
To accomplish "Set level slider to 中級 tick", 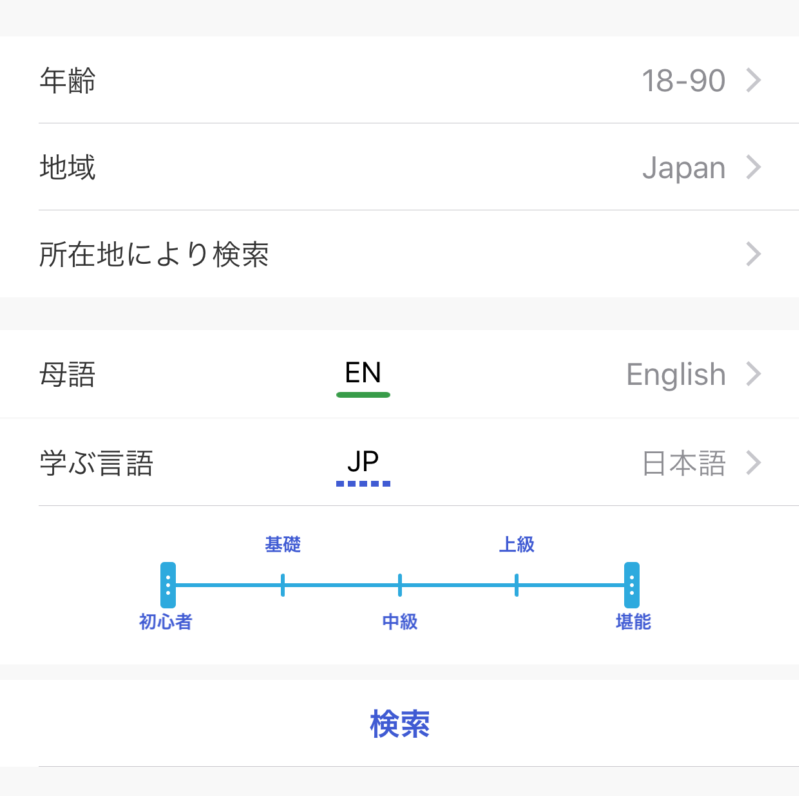I will click(x=400, y=585).
